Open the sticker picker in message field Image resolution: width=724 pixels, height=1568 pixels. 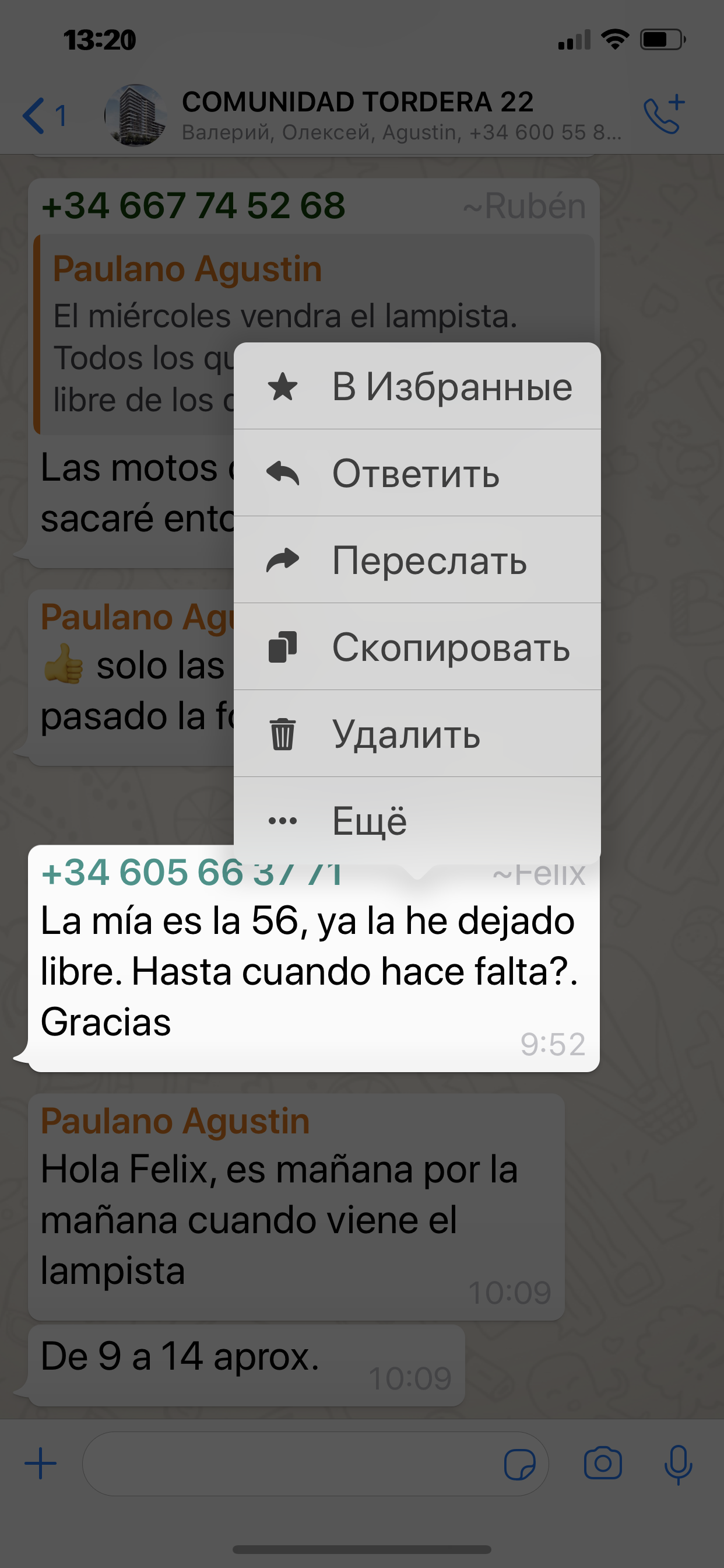[x=519, y=1464]
